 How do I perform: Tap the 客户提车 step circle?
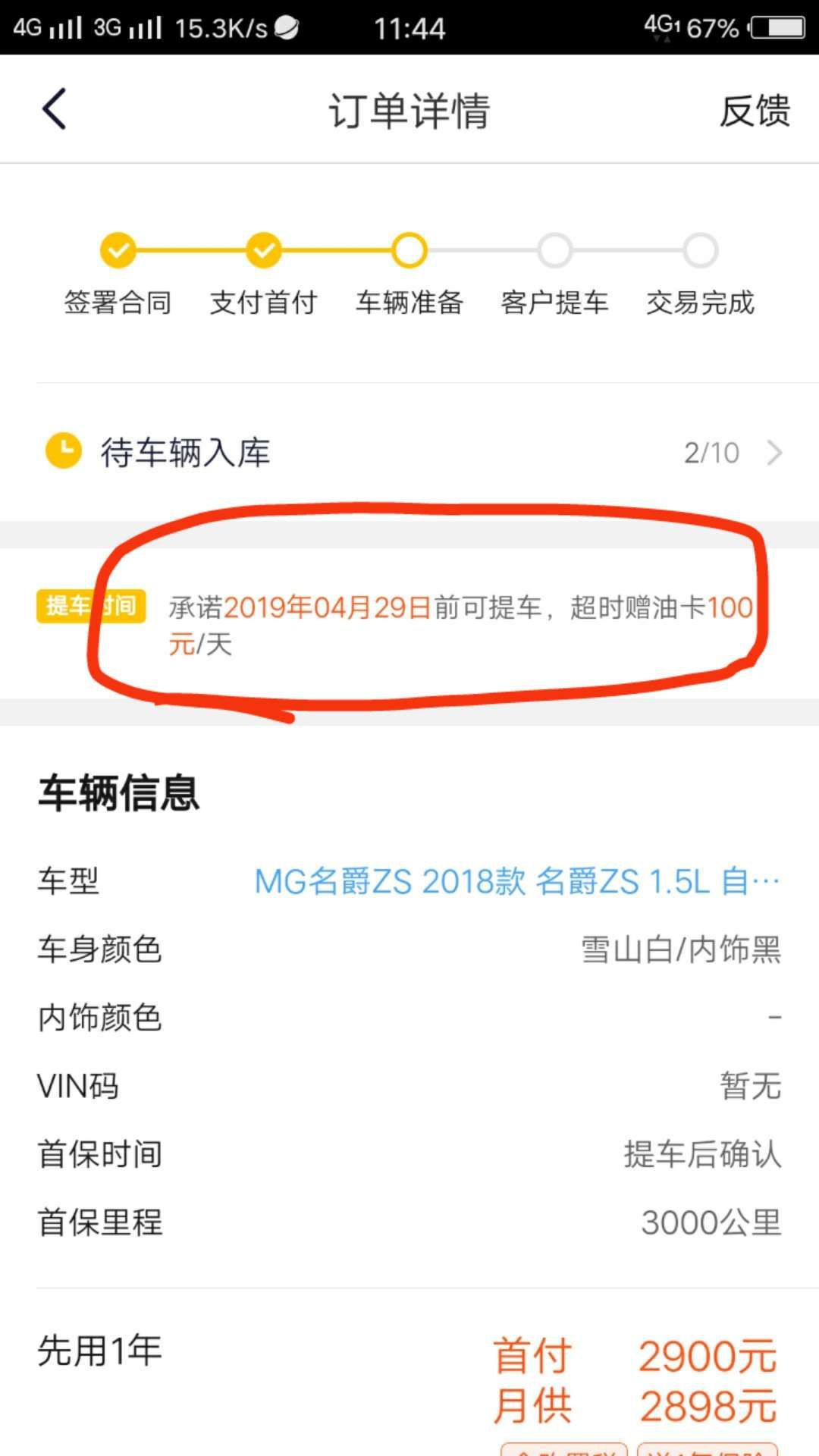coord(556,250)
